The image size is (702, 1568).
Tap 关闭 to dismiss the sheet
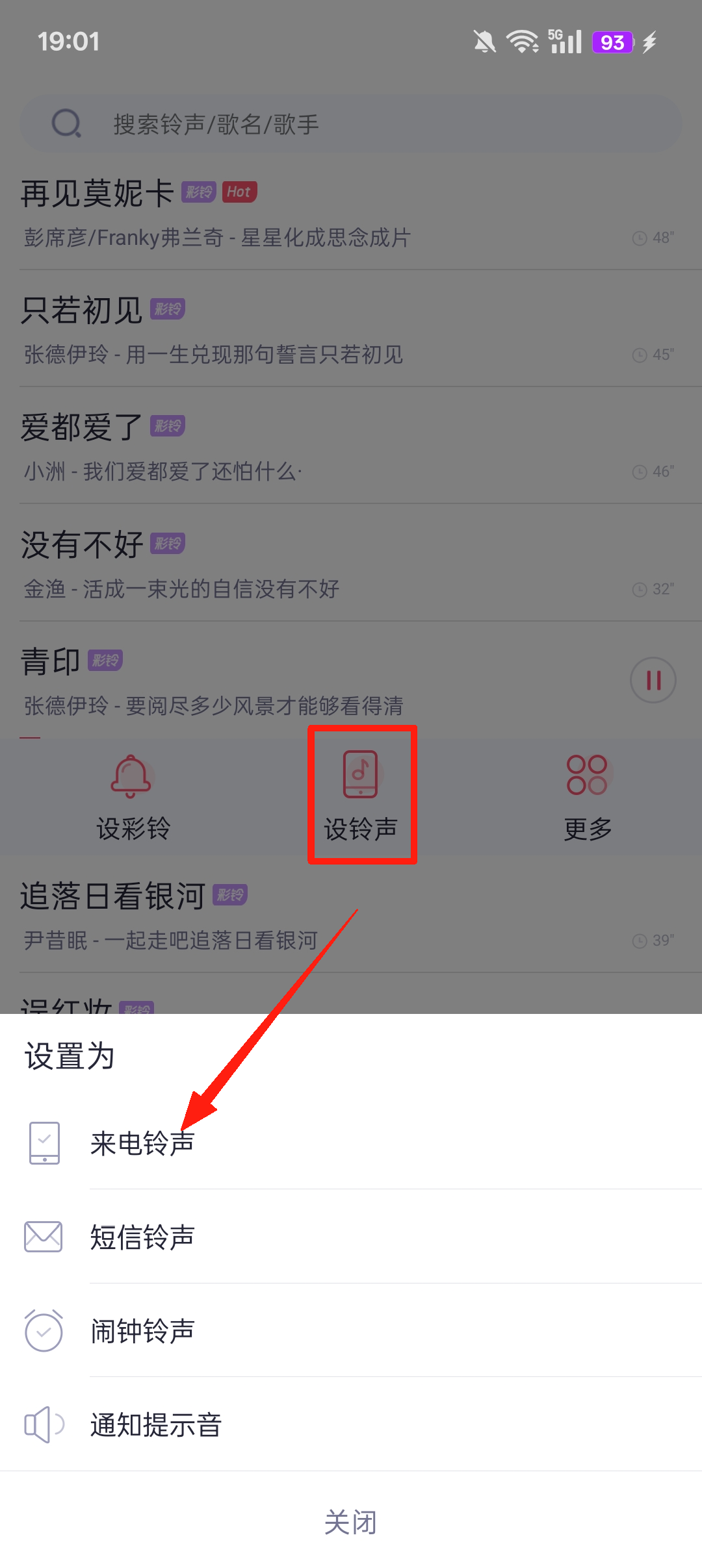coord(351,1521)
